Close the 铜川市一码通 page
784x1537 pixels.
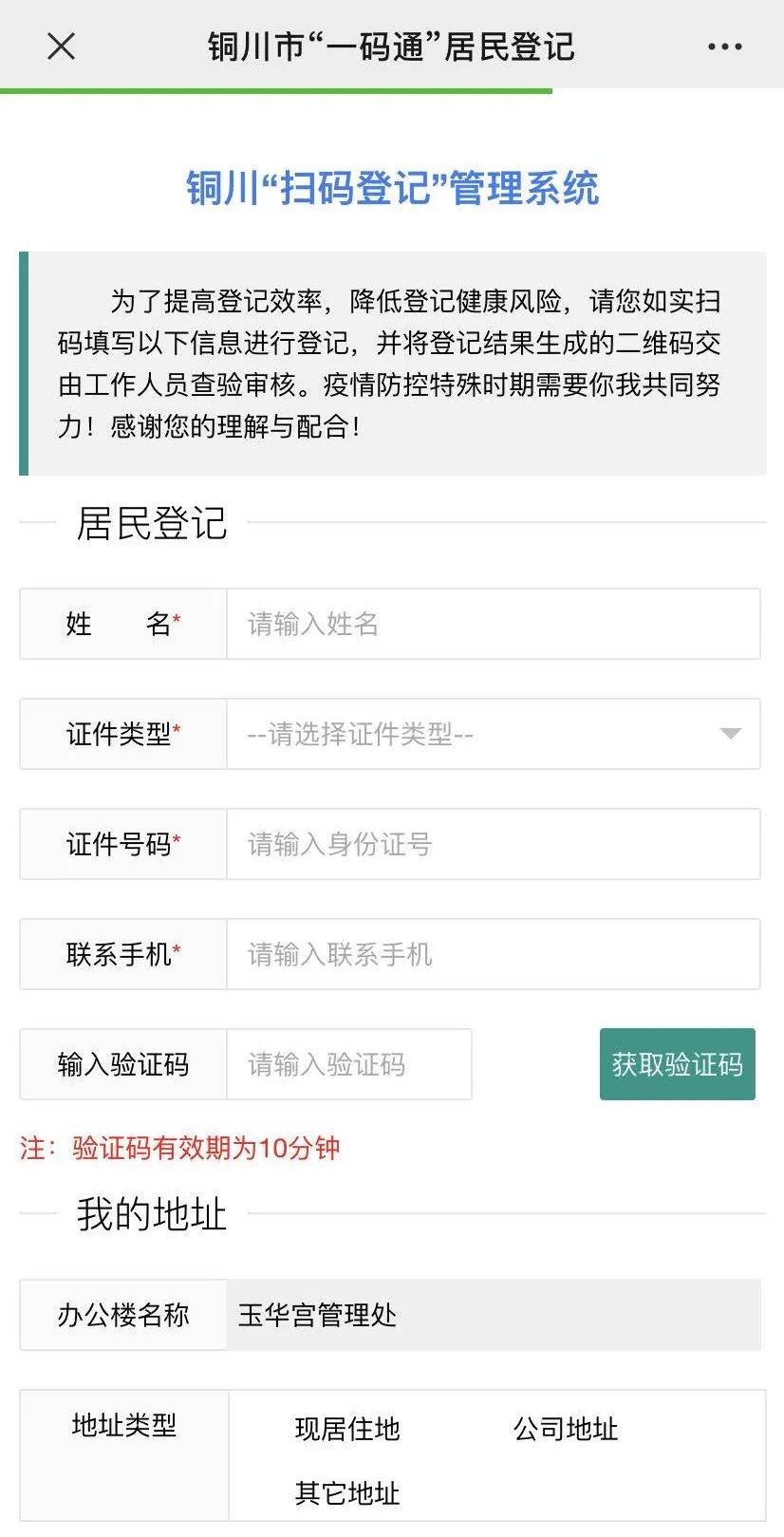coord(61,46)
